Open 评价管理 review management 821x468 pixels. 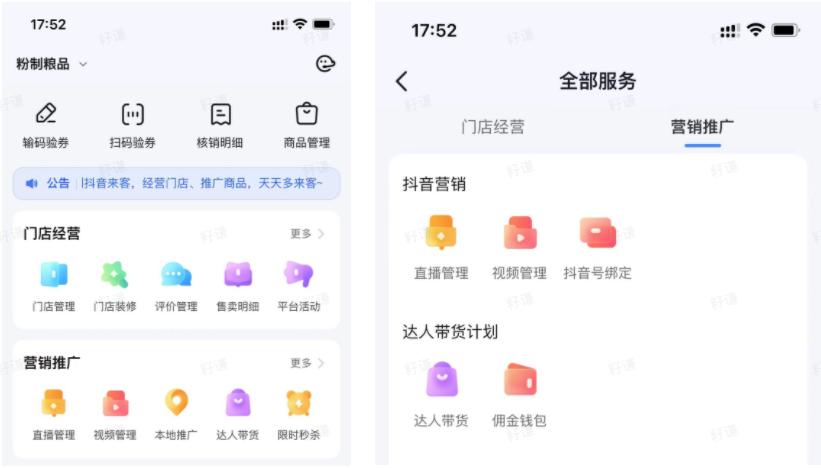[176, 285]
